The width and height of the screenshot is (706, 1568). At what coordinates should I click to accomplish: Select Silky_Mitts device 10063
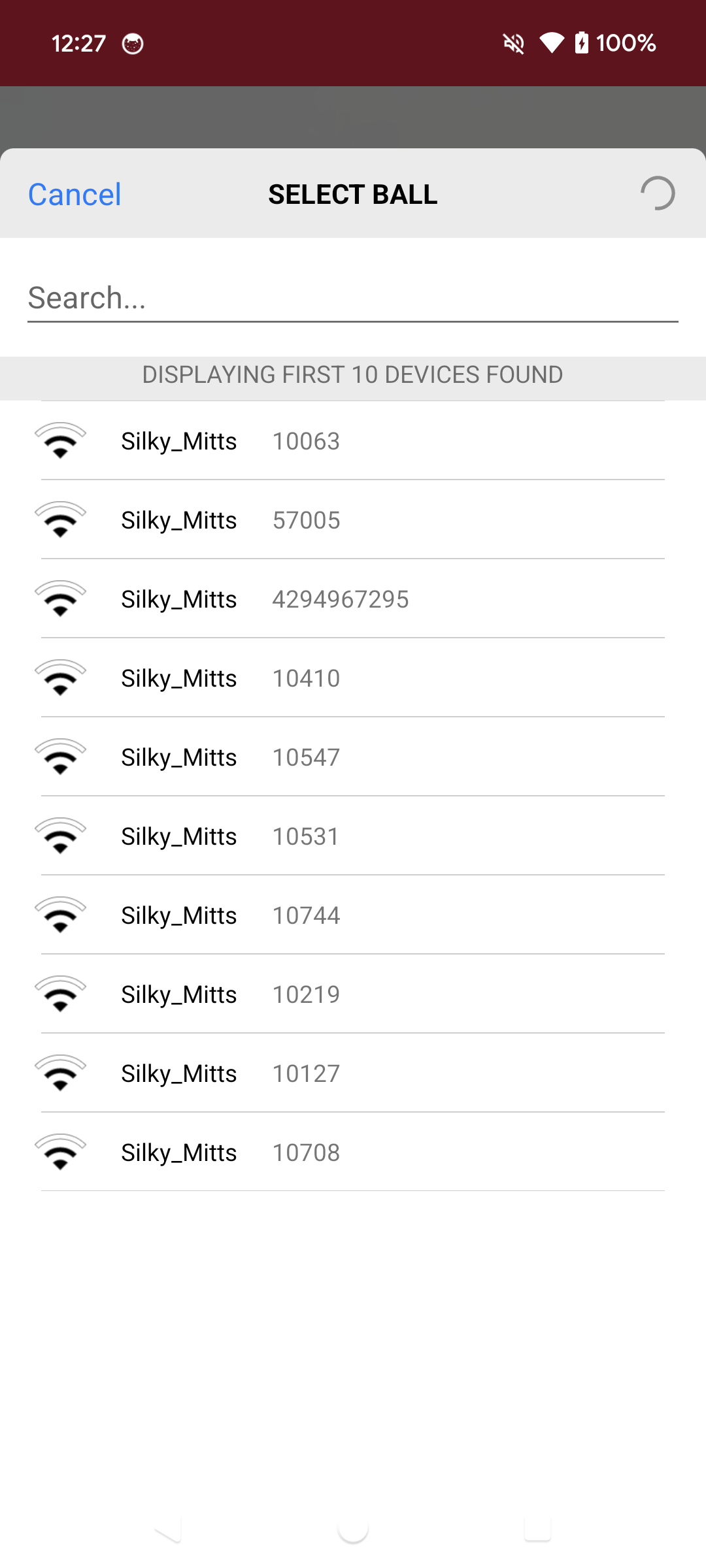(353, 441)
